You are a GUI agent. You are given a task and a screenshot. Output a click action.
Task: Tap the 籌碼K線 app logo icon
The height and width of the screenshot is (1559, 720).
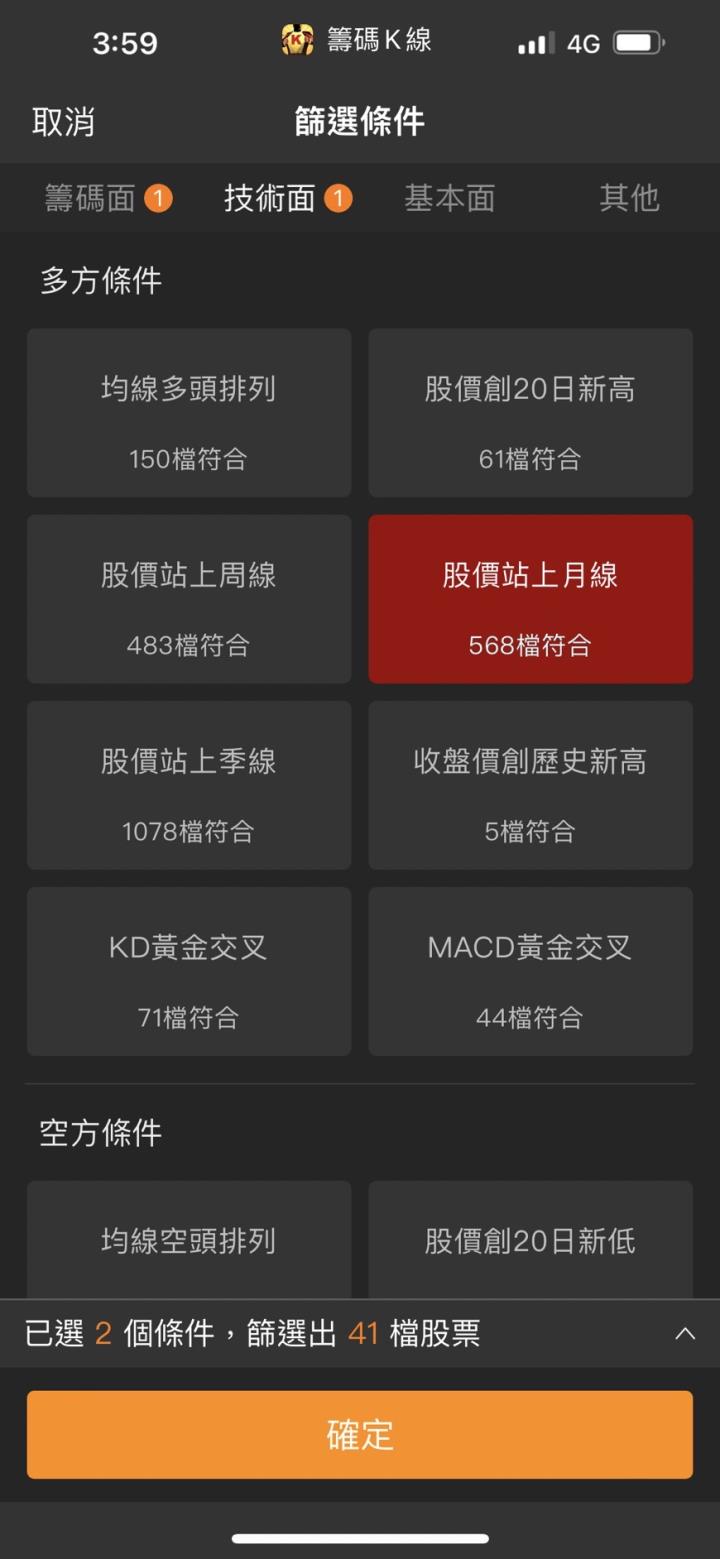[x=293, y=40]
